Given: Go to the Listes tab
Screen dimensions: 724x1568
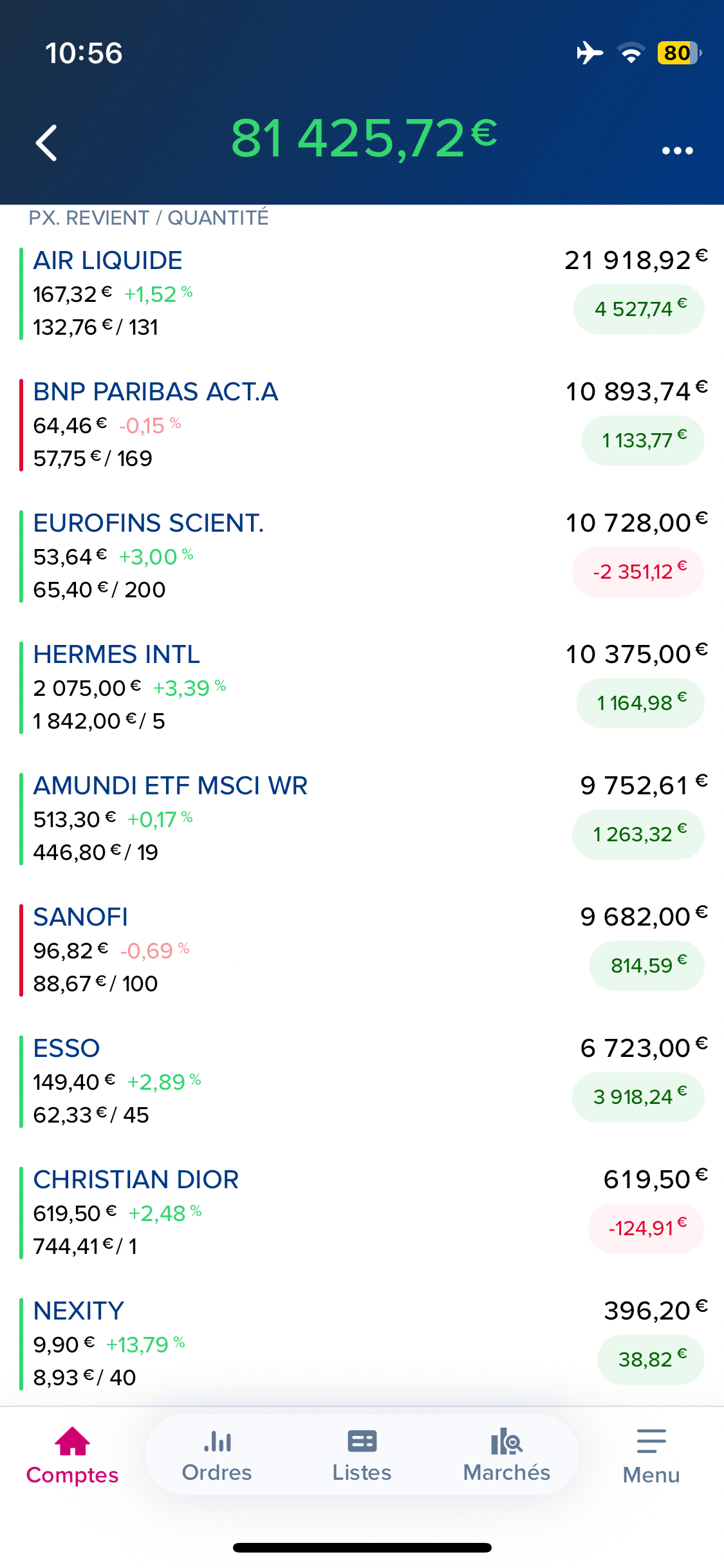Looking at the screenshot, I should point(362,1456).
